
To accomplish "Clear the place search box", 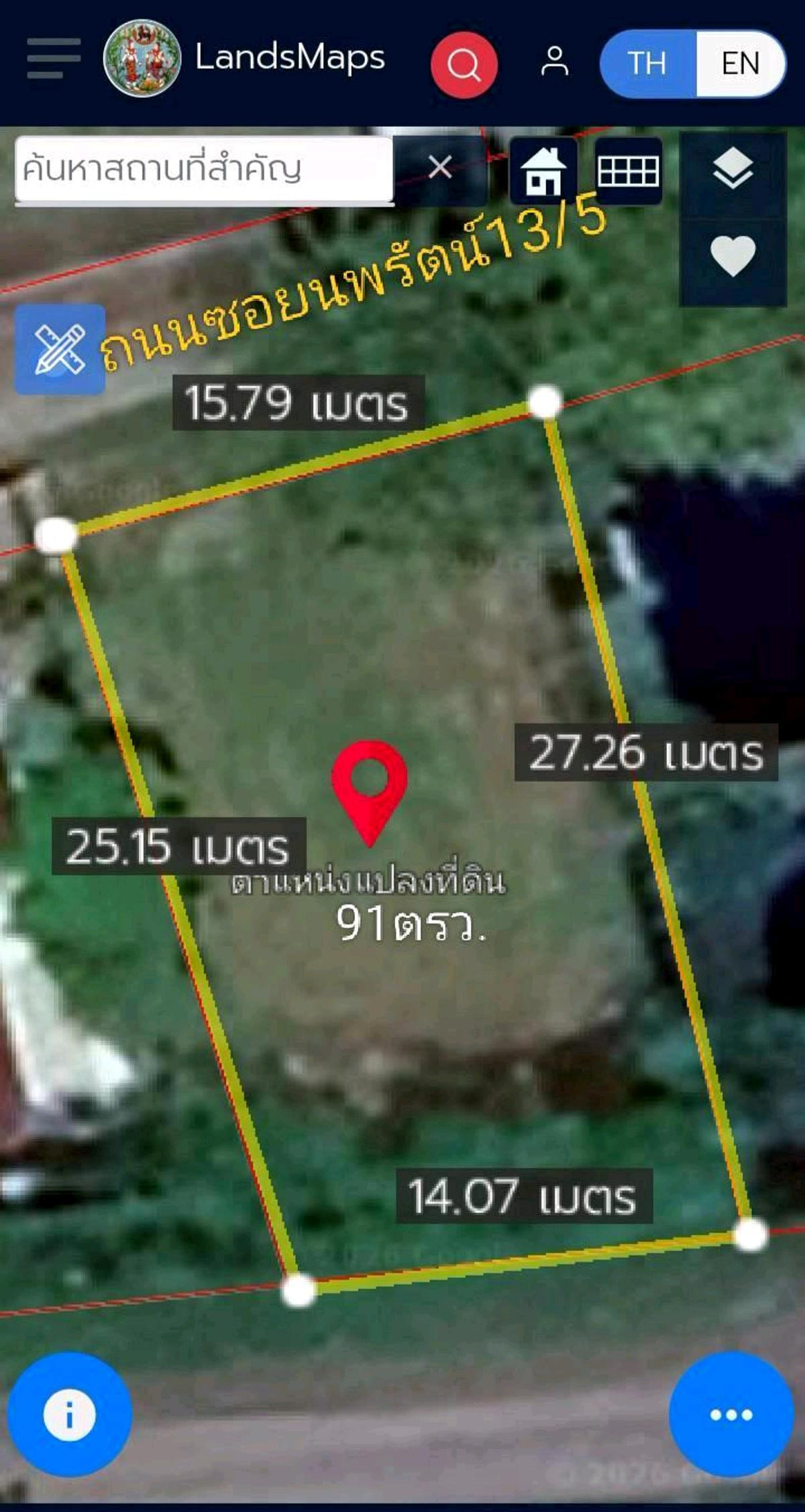I will (x=439, y=168).
